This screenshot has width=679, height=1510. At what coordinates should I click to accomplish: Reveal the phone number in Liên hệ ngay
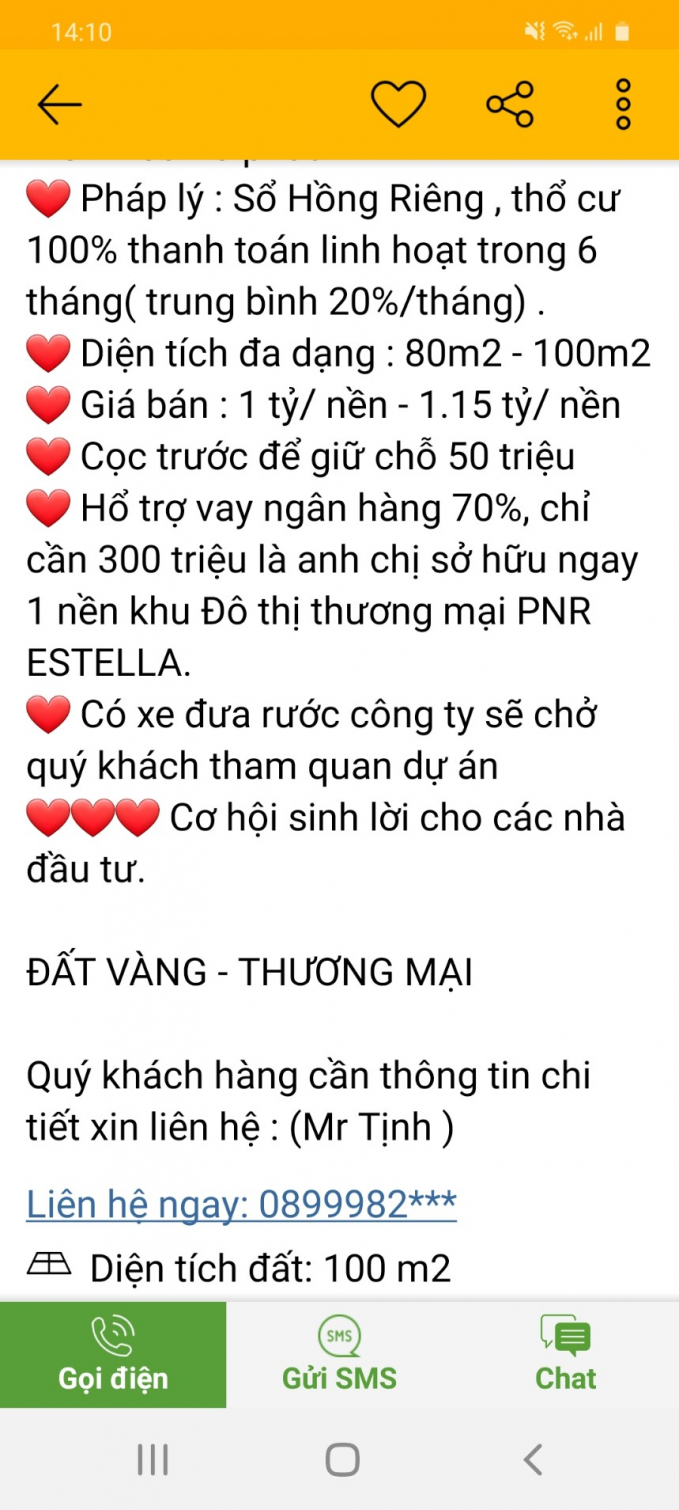click(x=241, y=1204)
